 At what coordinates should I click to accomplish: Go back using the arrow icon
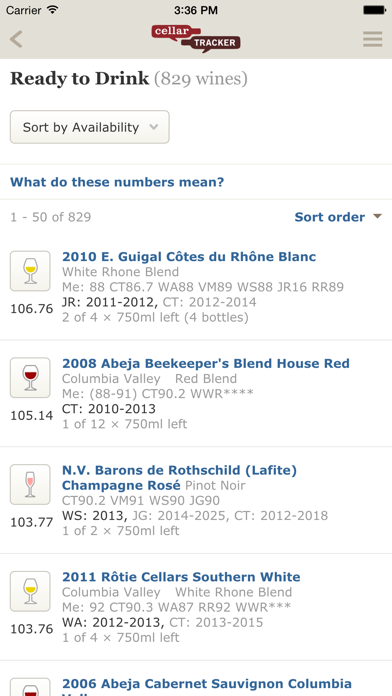(16, 39)
